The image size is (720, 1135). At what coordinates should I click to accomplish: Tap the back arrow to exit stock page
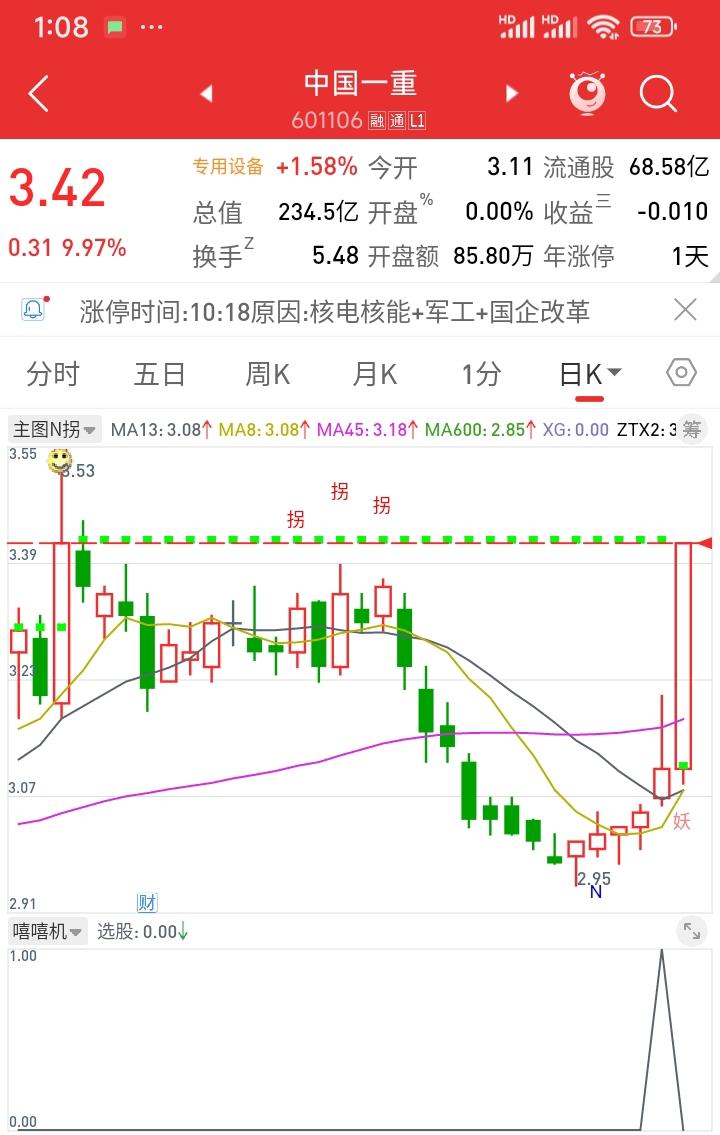click(x=38, y=93)
